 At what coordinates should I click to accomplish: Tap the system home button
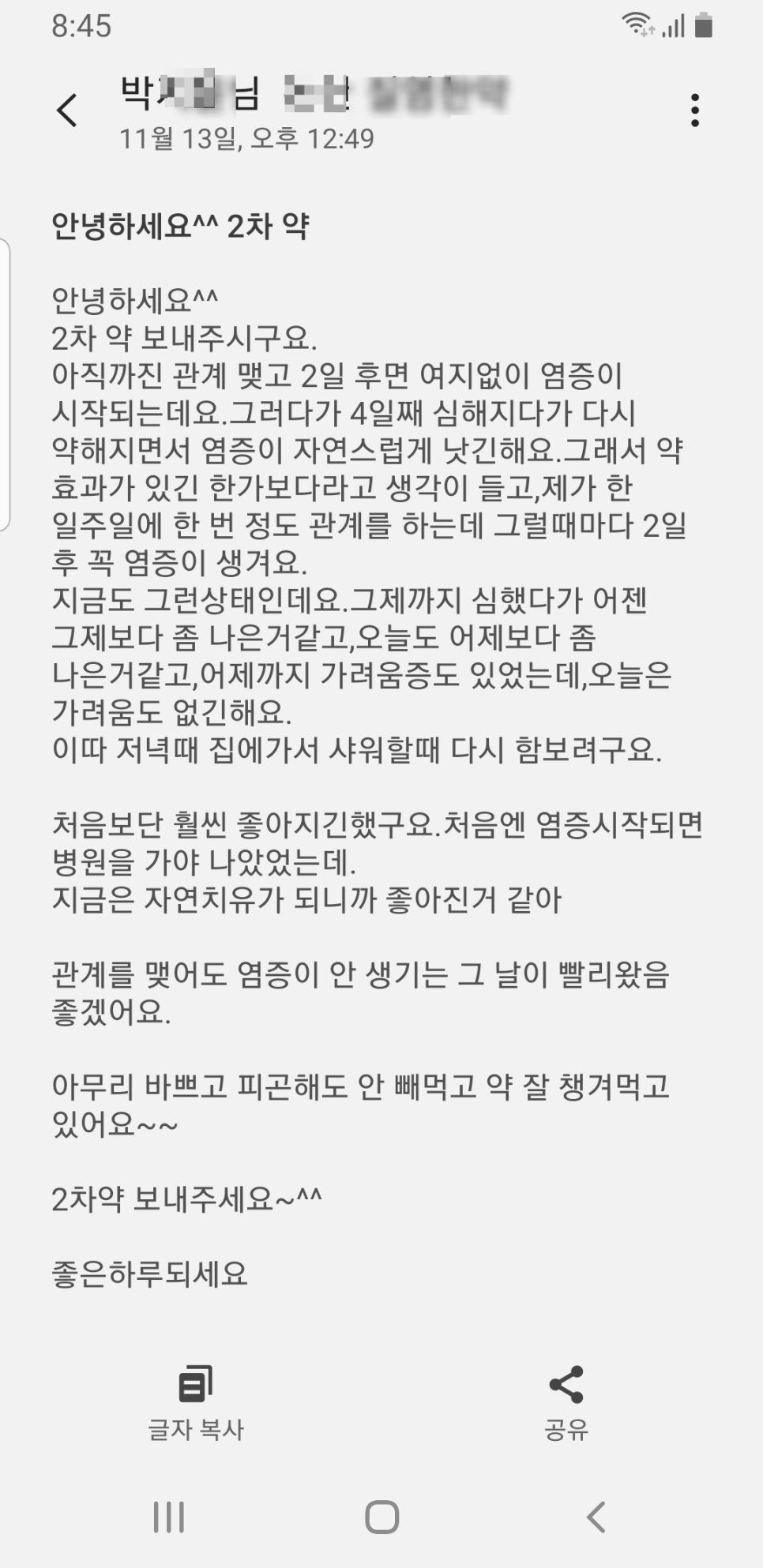(381, 1517)
